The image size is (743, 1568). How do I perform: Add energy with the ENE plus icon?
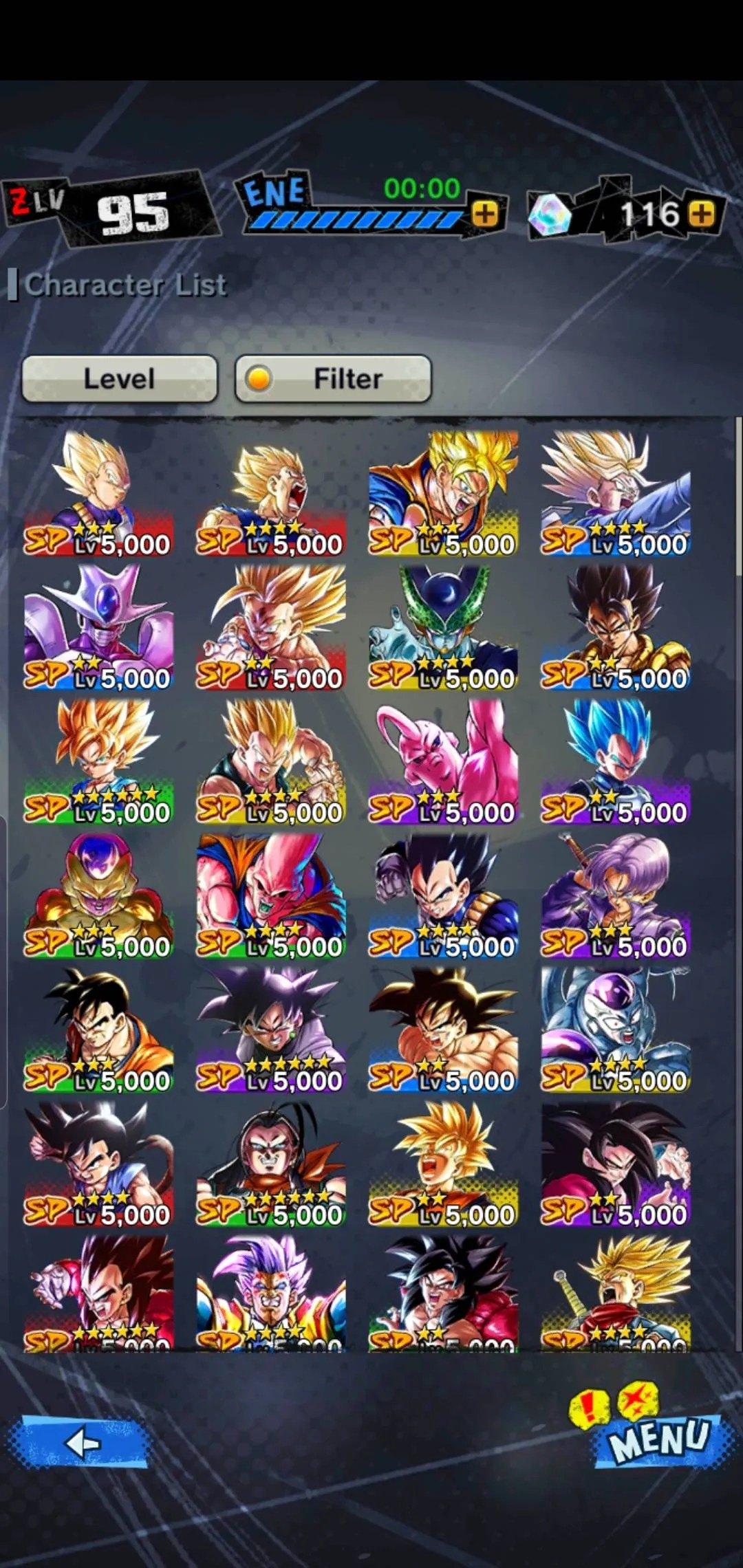pyautogui.click(x=485, y=214)
